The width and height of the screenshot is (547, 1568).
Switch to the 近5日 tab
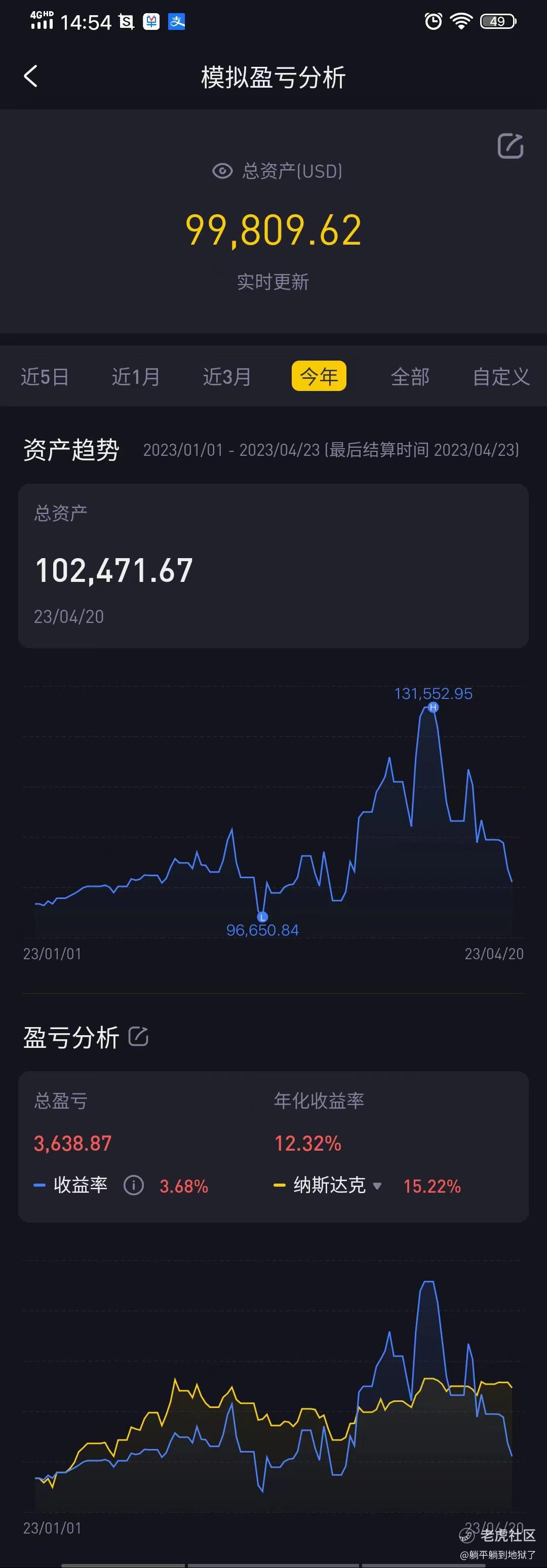coord(45,377)
